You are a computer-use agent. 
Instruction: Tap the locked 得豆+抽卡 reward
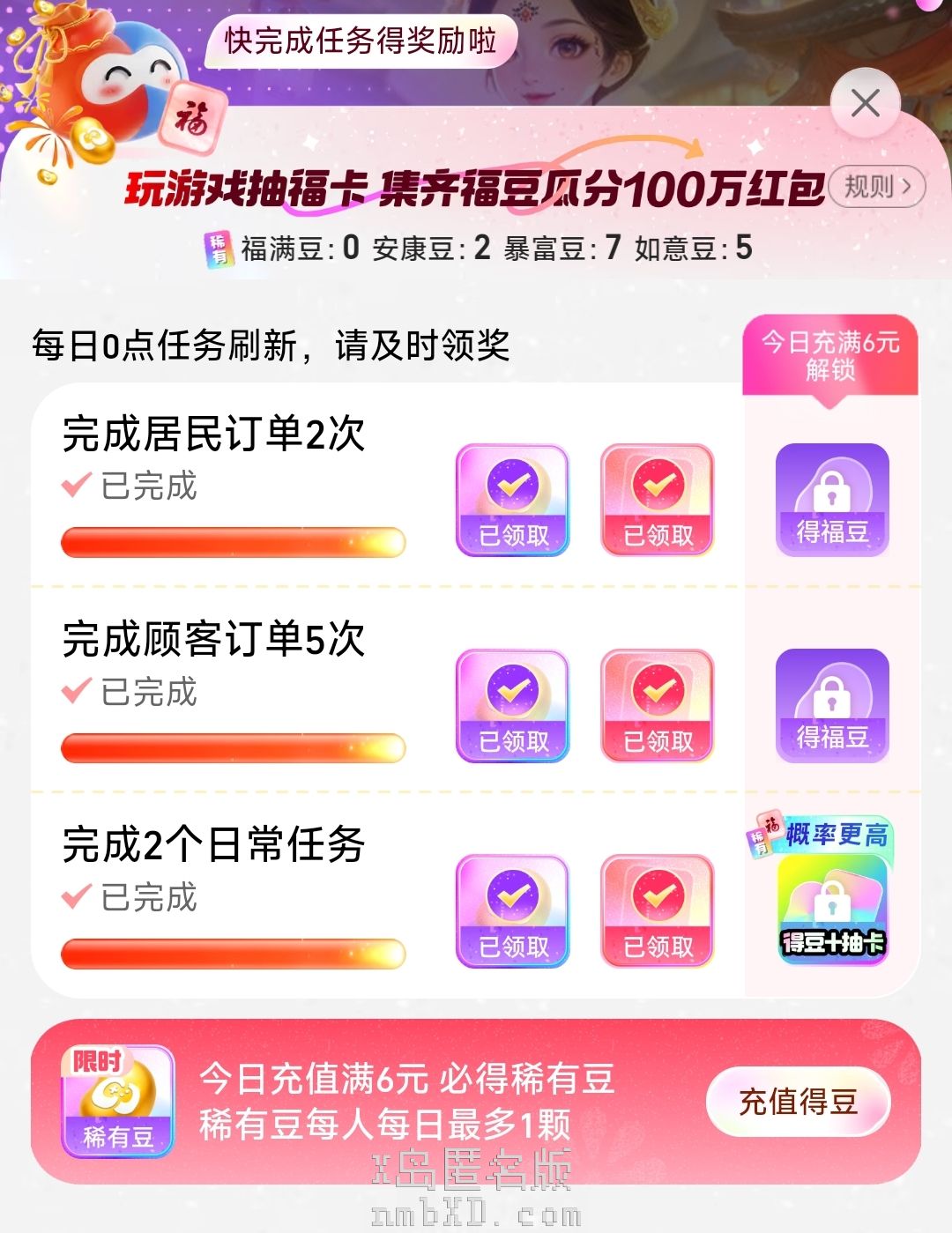coord(832,908)
